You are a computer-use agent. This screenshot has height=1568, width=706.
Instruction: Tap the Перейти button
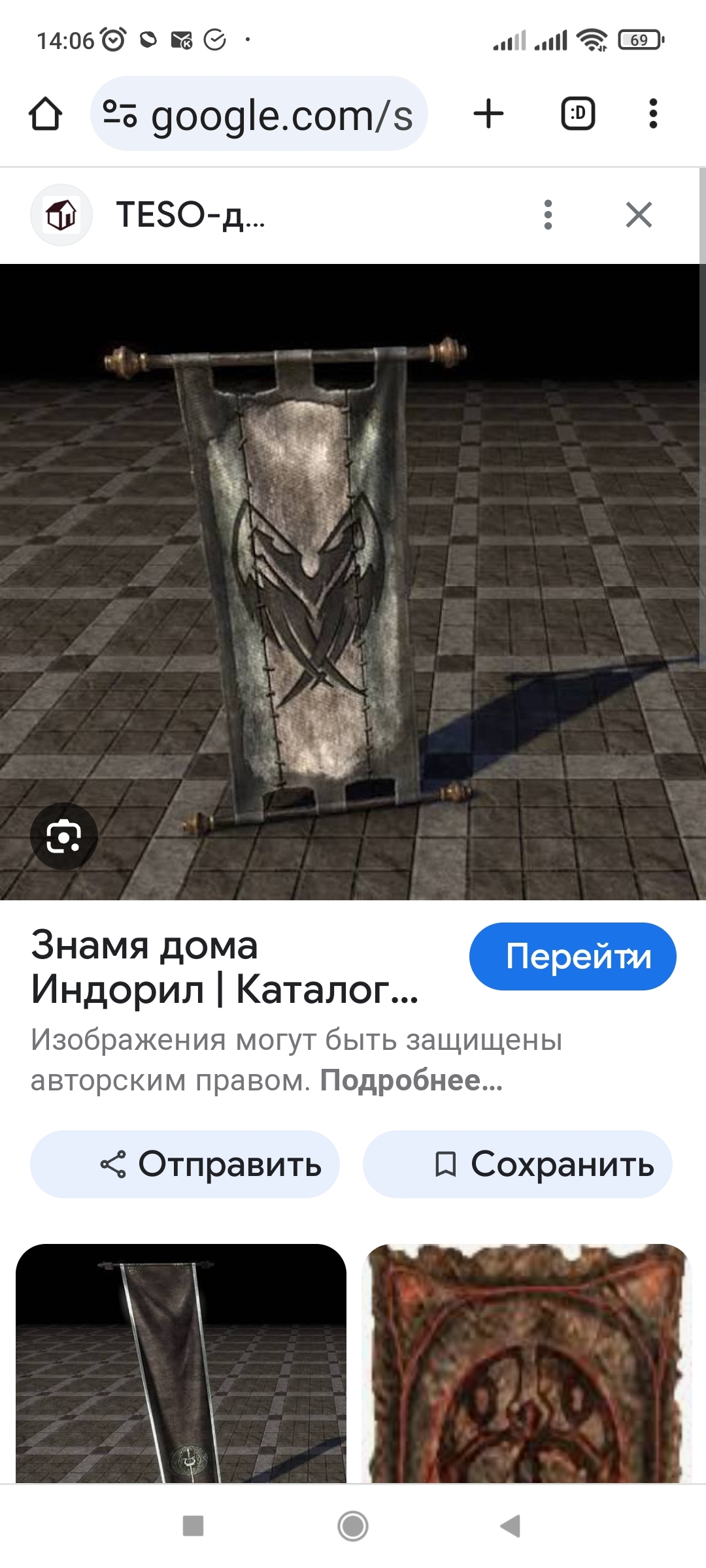click(573, 956)
